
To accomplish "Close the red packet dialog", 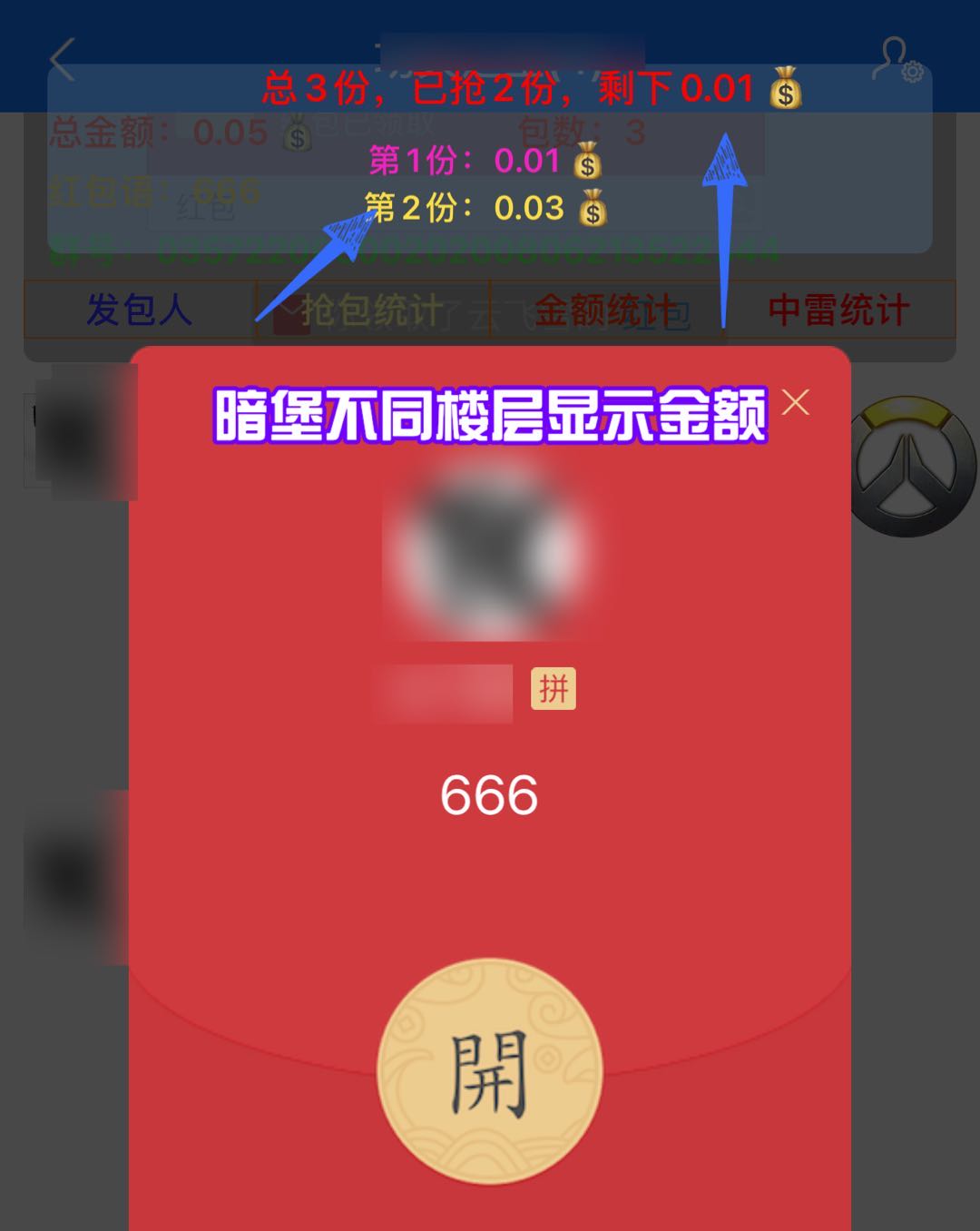I will point(796,402).
